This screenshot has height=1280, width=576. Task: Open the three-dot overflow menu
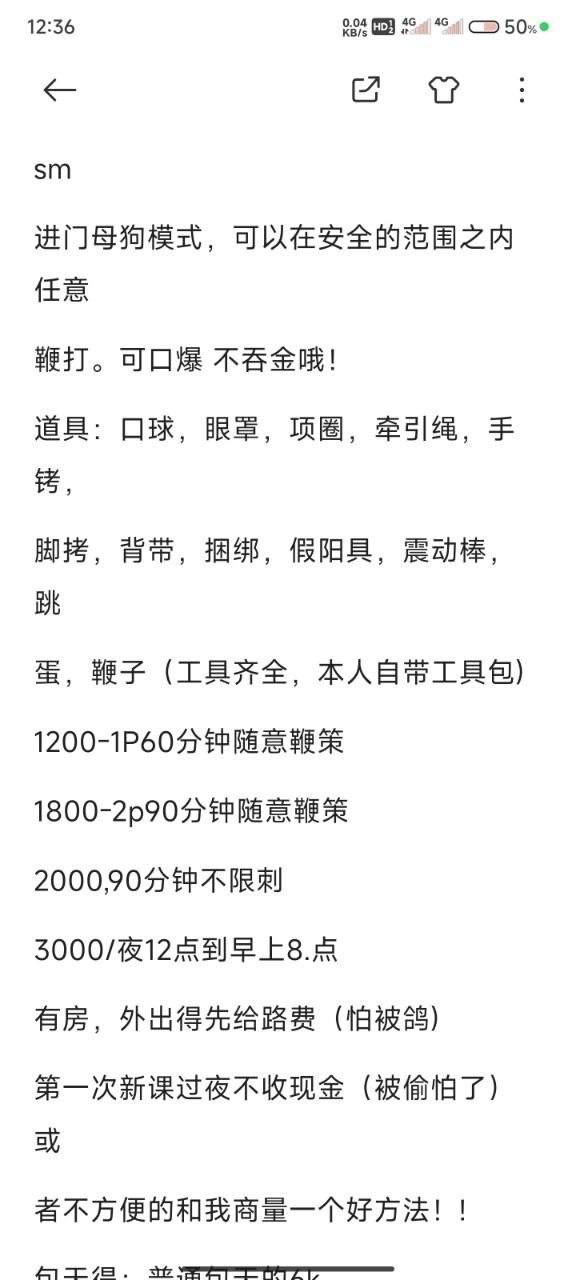tap(522, 90)
